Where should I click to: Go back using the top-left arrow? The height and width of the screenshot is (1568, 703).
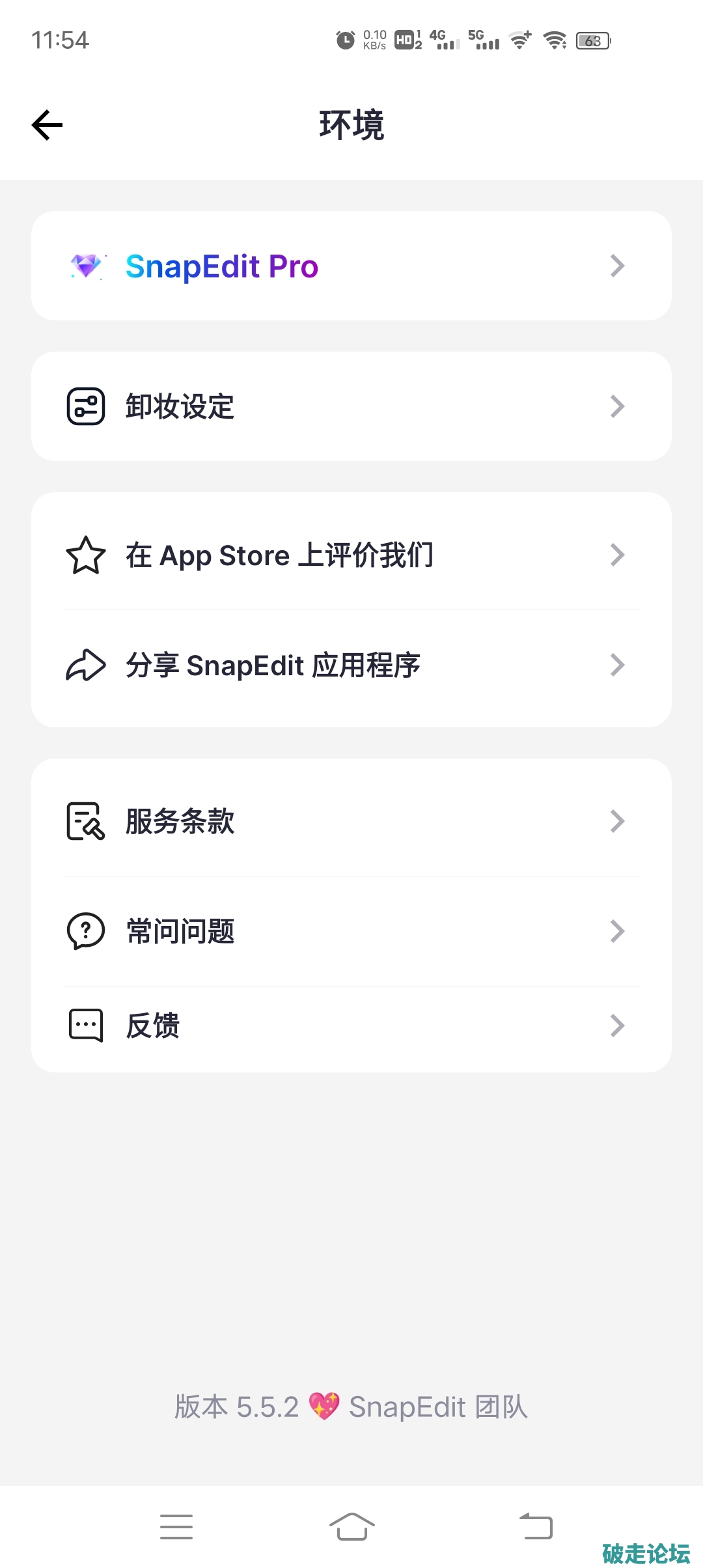tap(48, 125)
